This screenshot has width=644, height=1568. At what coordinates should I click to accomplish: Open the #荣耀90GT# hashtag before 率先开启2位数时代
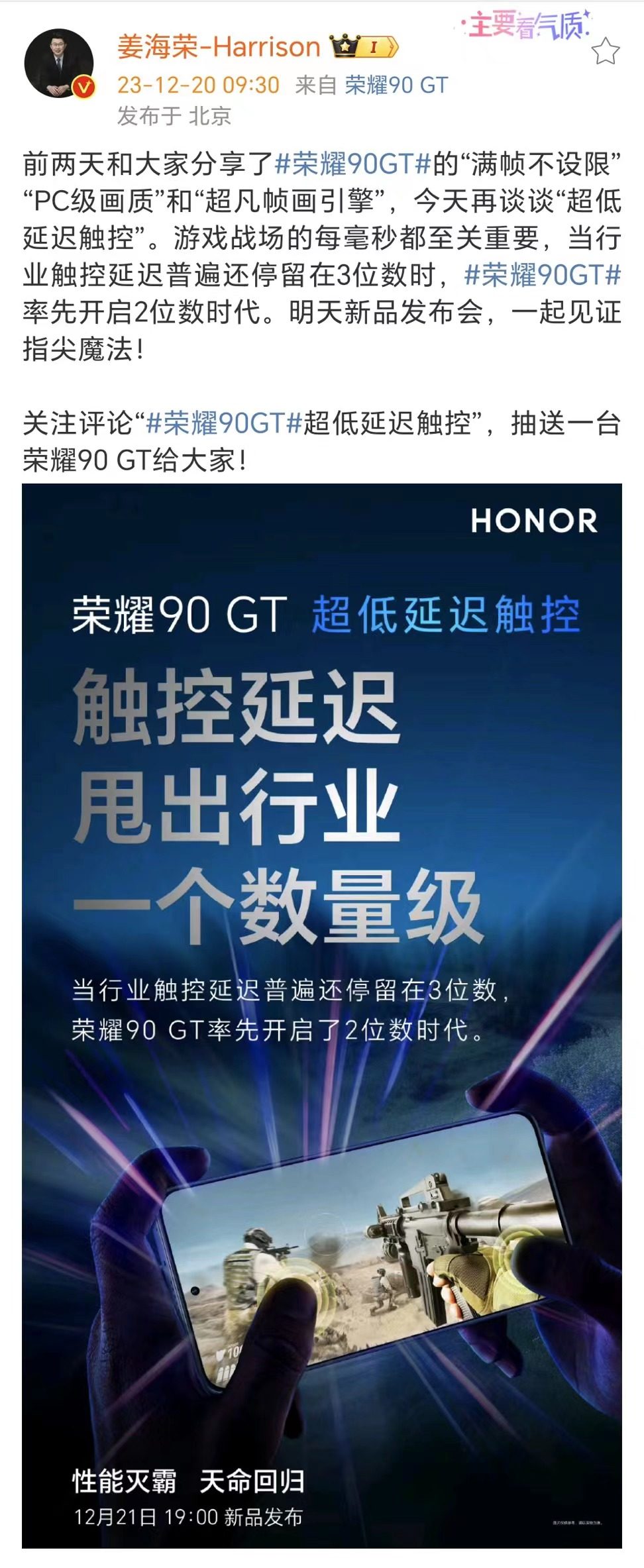click(543, 274)
